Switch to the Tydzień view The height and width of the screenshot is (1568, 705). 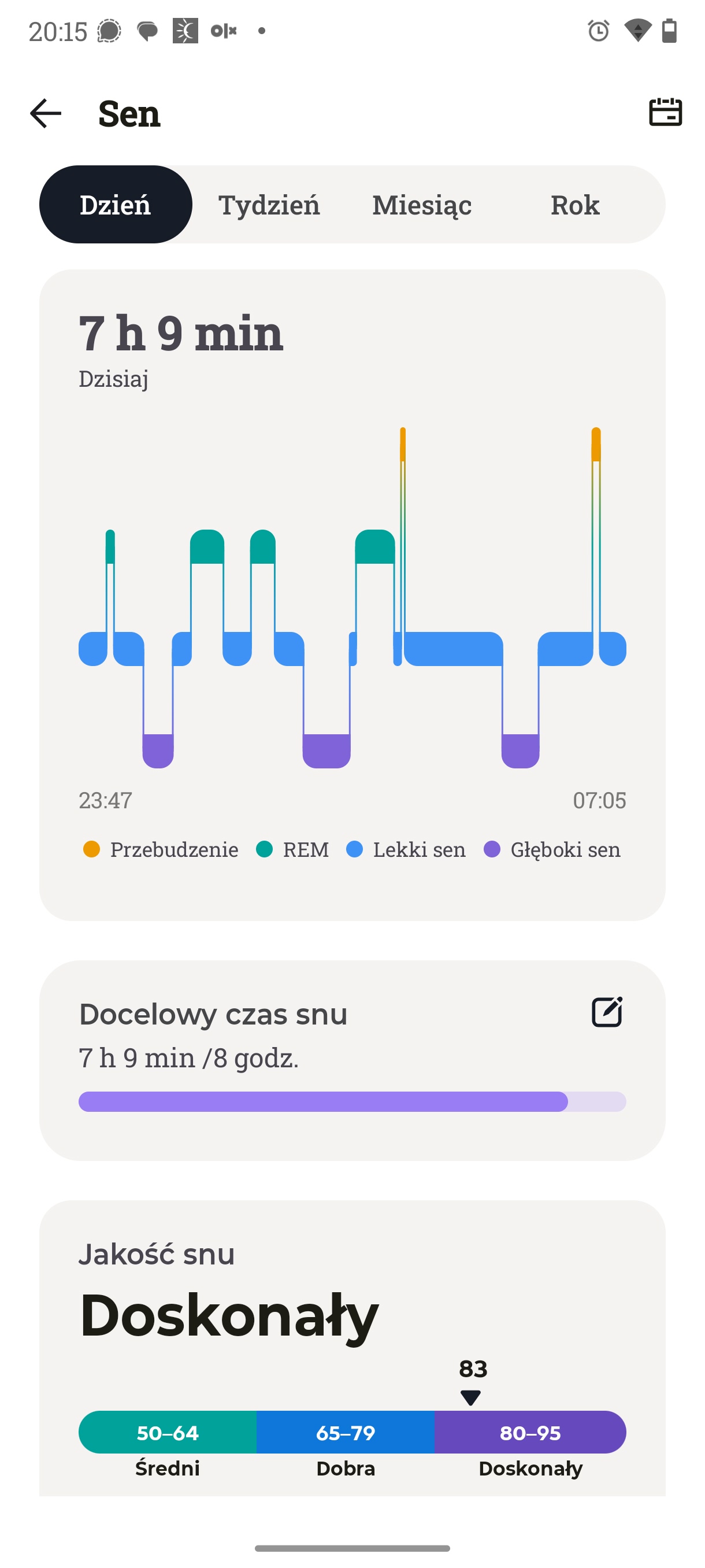(x=269, y=205)
